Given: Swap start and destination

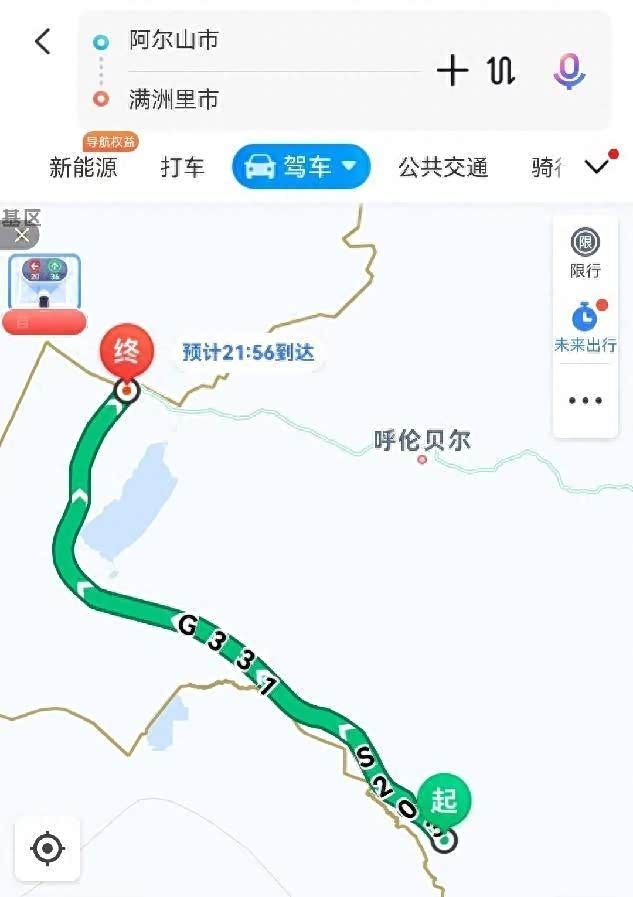Looking at the screenshot, I should pos(501,70).
